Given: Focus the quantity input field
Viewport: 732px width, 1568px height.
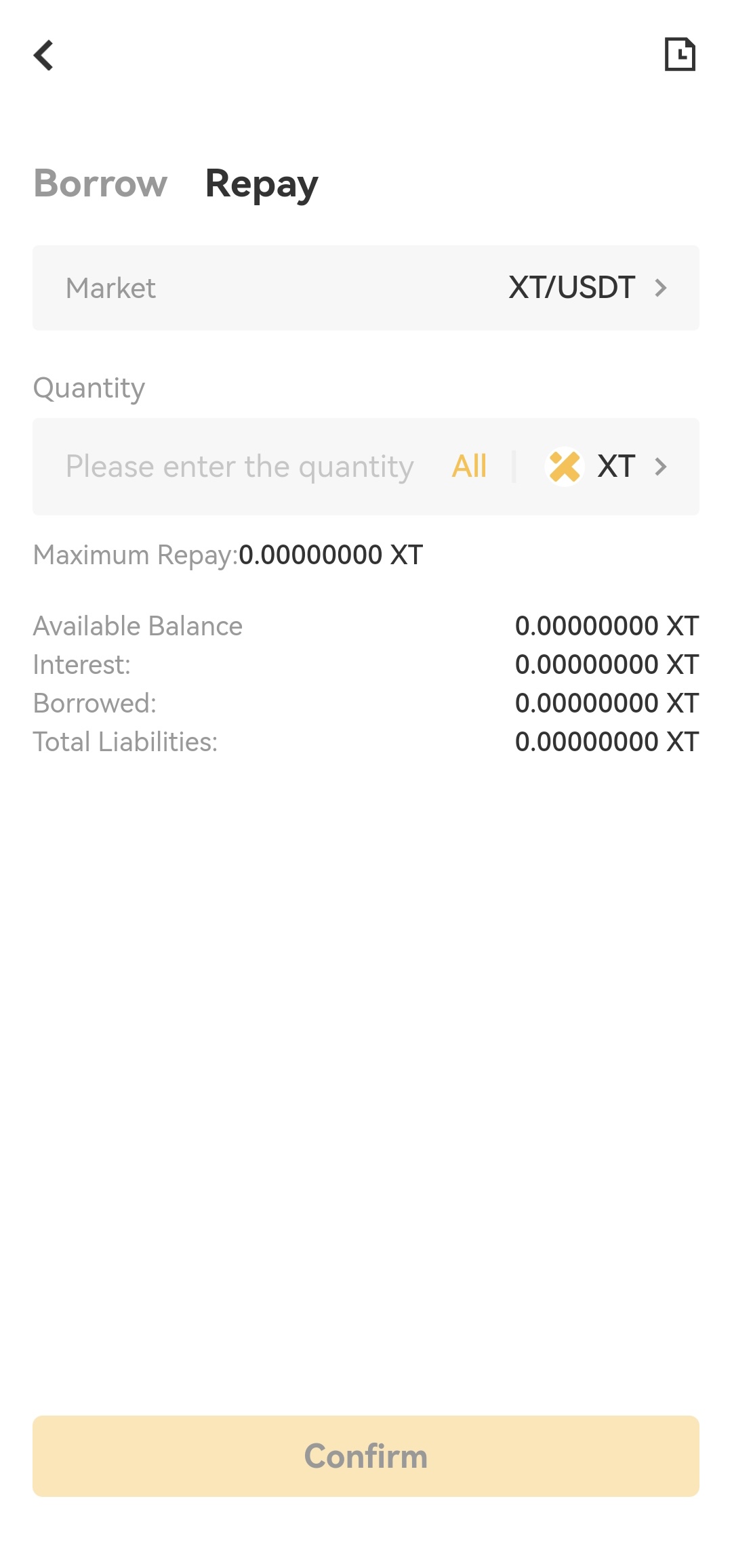Looking at the screenshot, I should [239, 467].
